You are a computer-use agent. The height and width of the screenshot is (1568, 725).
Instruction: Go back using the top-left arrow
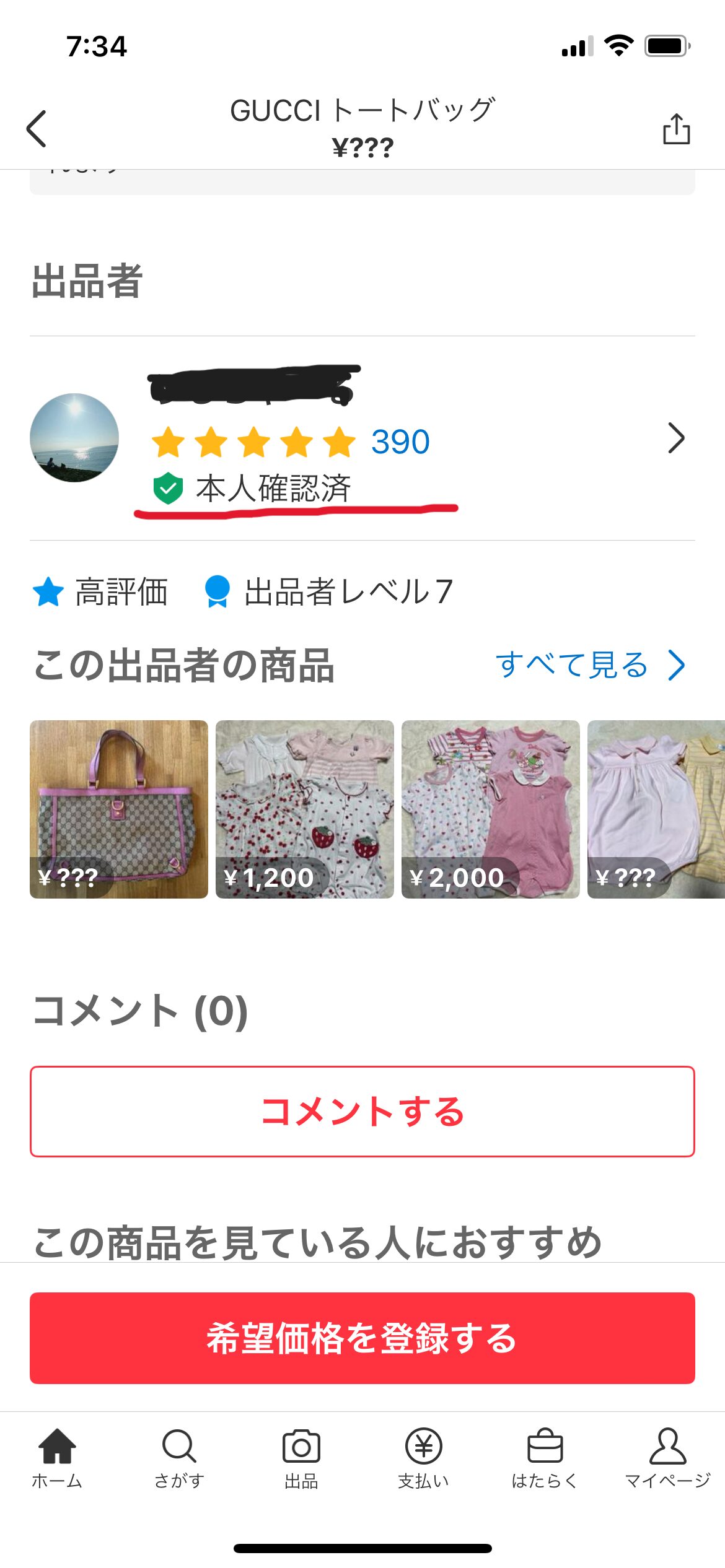click(x=37, y=129)
